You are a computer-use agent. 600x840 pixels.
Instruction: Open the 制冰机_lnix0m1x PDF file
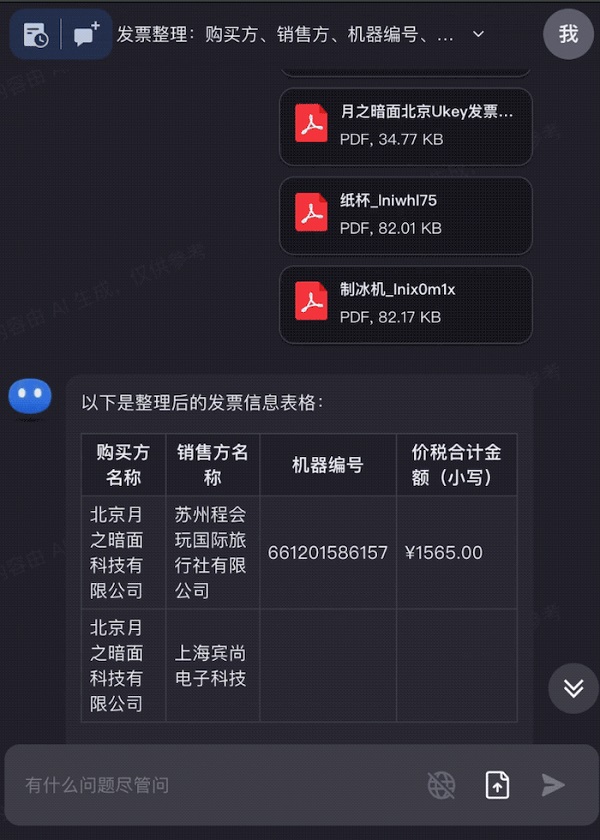[x=405, y=303]
